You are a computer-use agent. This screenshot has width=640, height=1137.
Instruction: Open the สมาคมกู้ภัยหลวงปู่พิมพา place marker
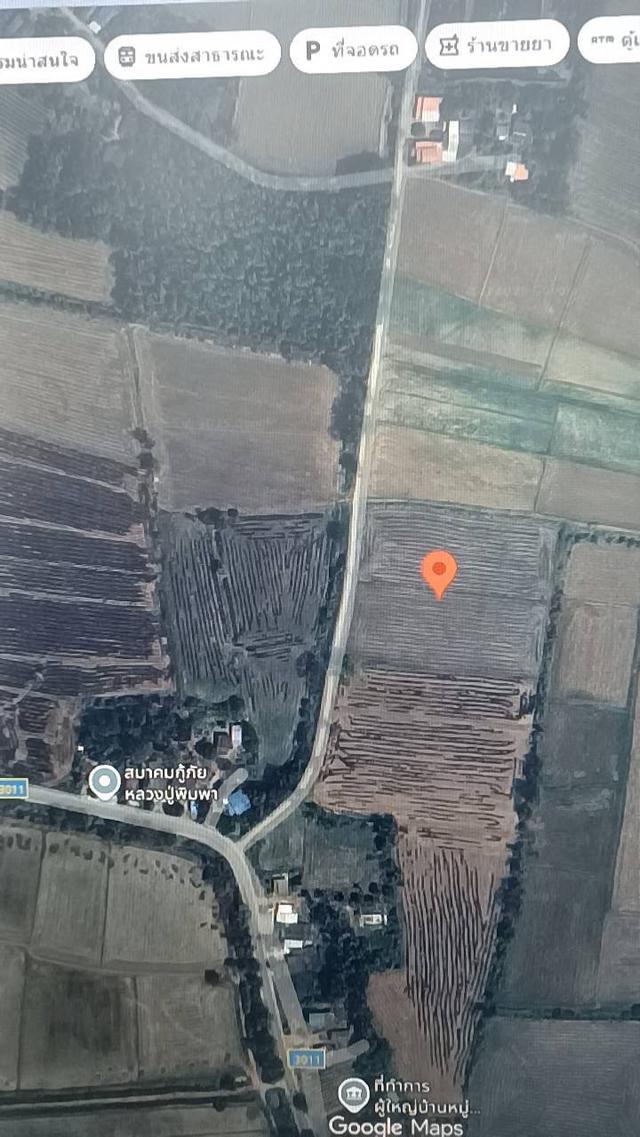[x=104, y=782]
